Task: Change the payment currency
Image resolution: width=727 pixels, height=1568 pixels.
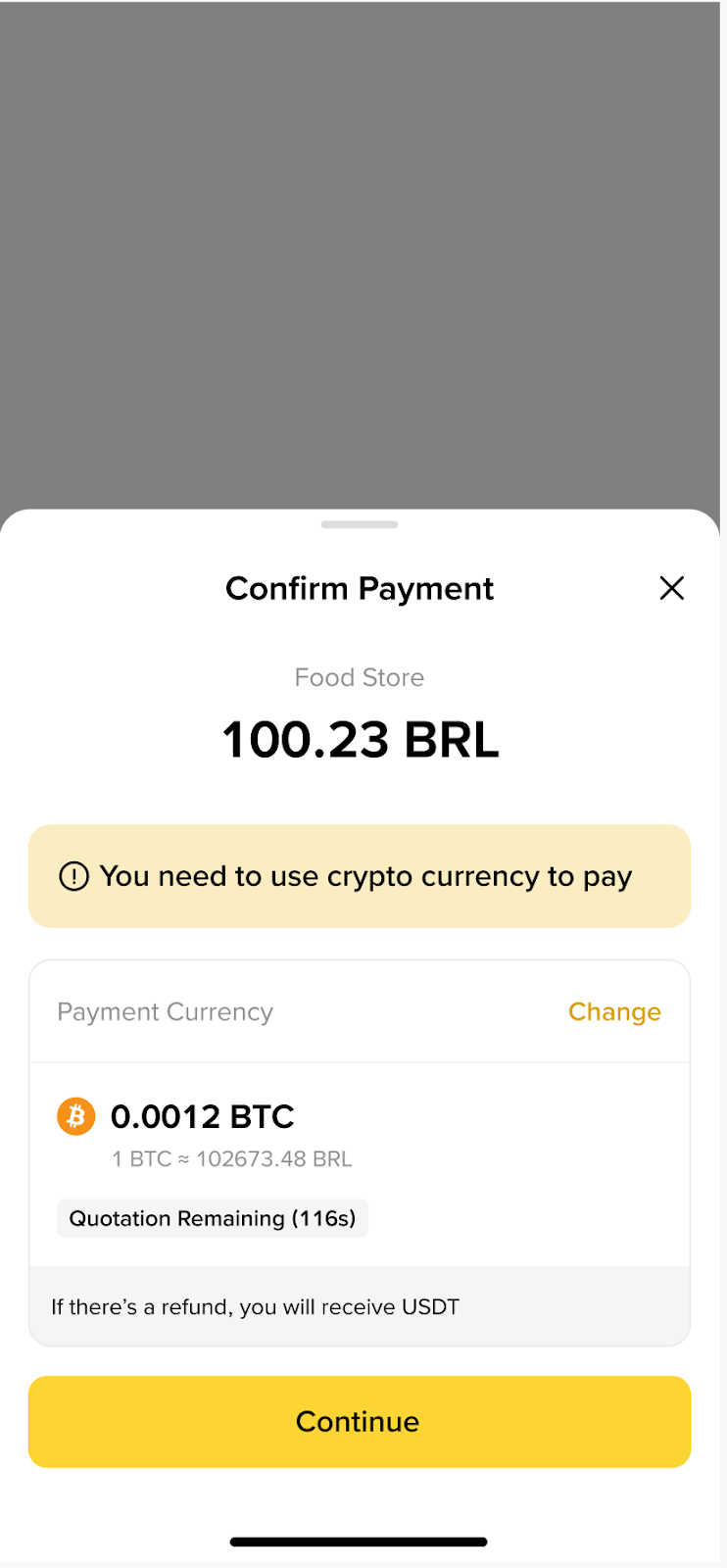Action: point(614,1011)
